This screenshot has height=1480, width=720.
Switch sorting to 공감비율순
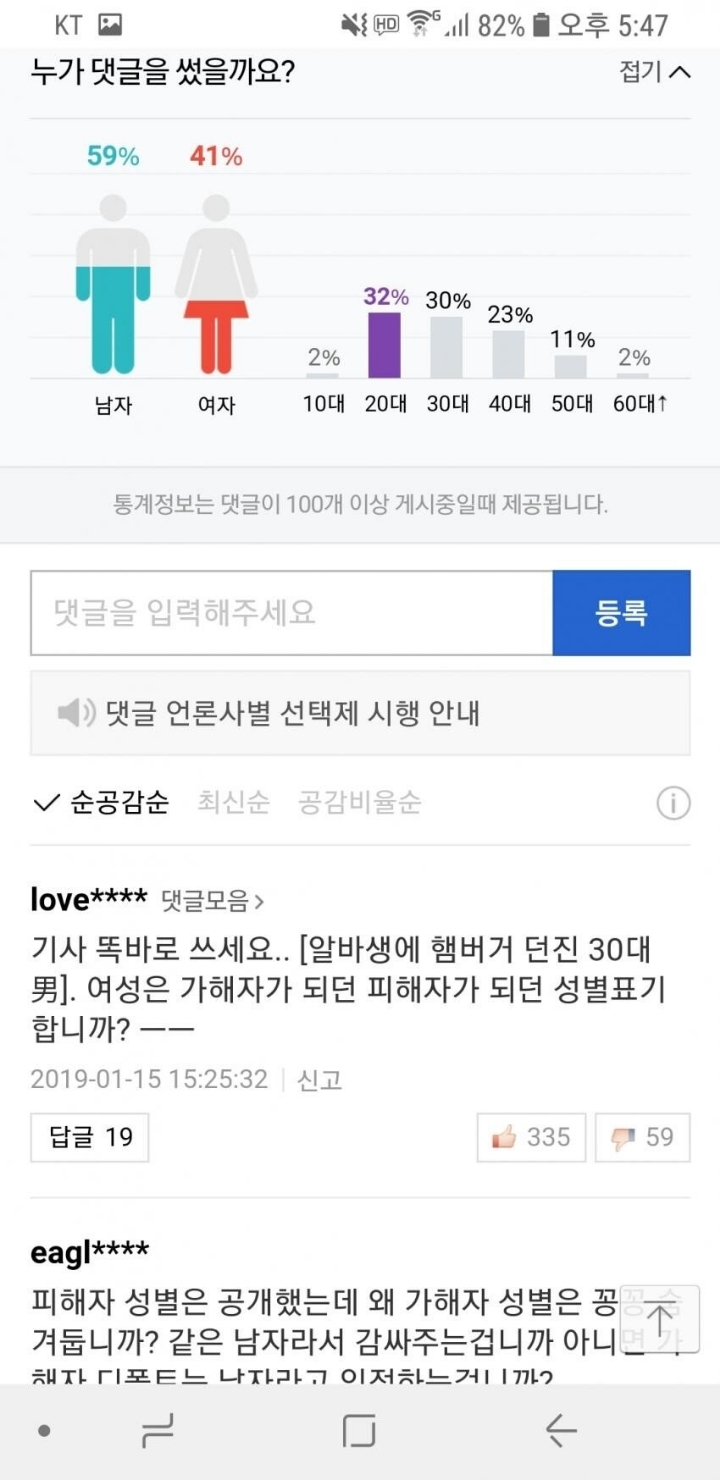click(357, 803)
